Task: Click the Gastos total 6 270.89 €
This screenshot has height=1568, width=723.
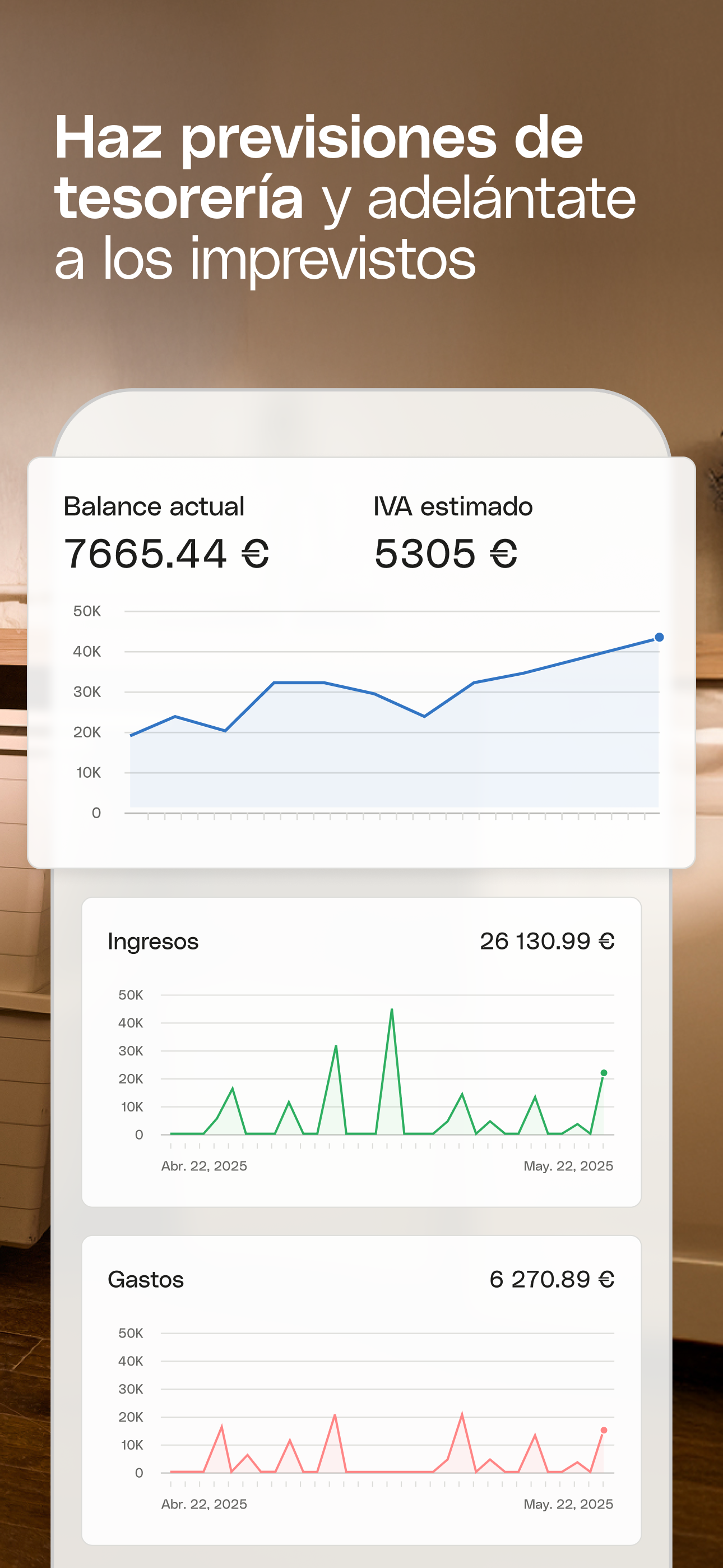Action: pos(553,1280)
